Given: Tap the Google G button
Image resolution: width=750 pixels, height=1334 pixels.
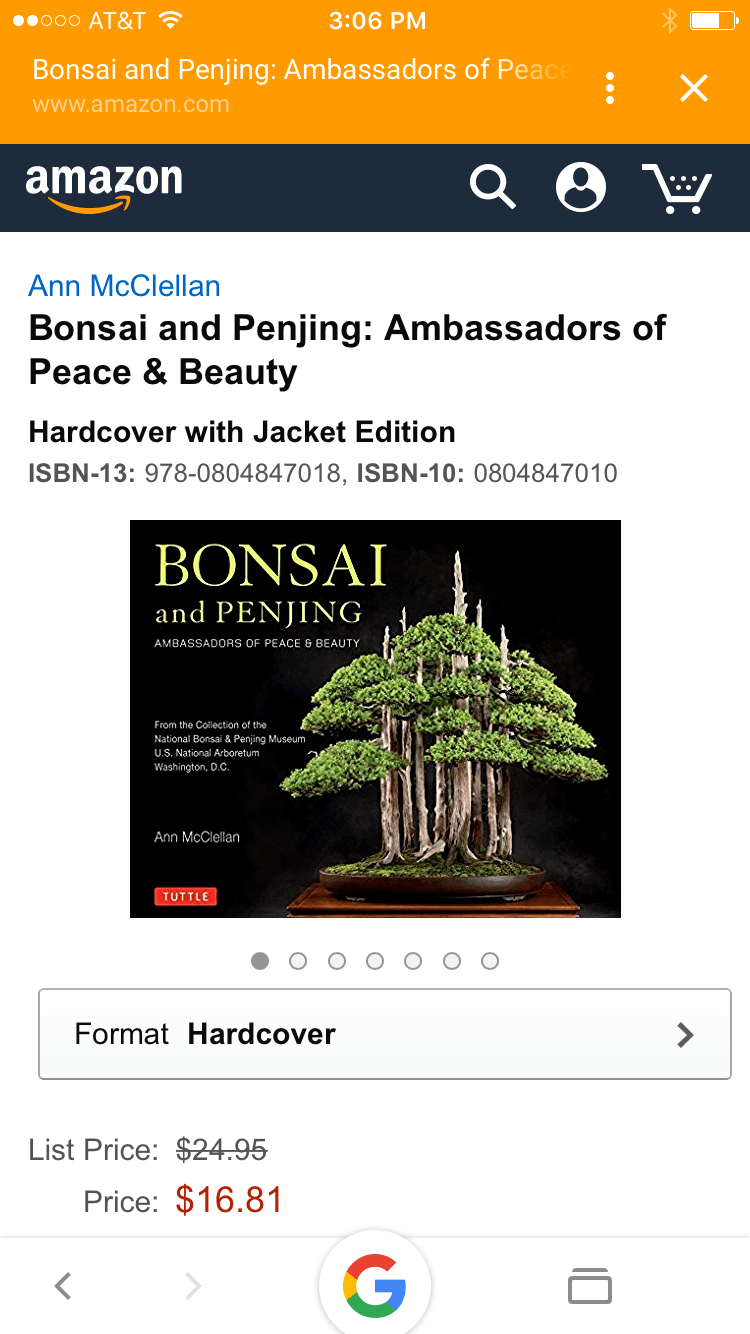Looking at the screenshot, I should (375, 1285).
